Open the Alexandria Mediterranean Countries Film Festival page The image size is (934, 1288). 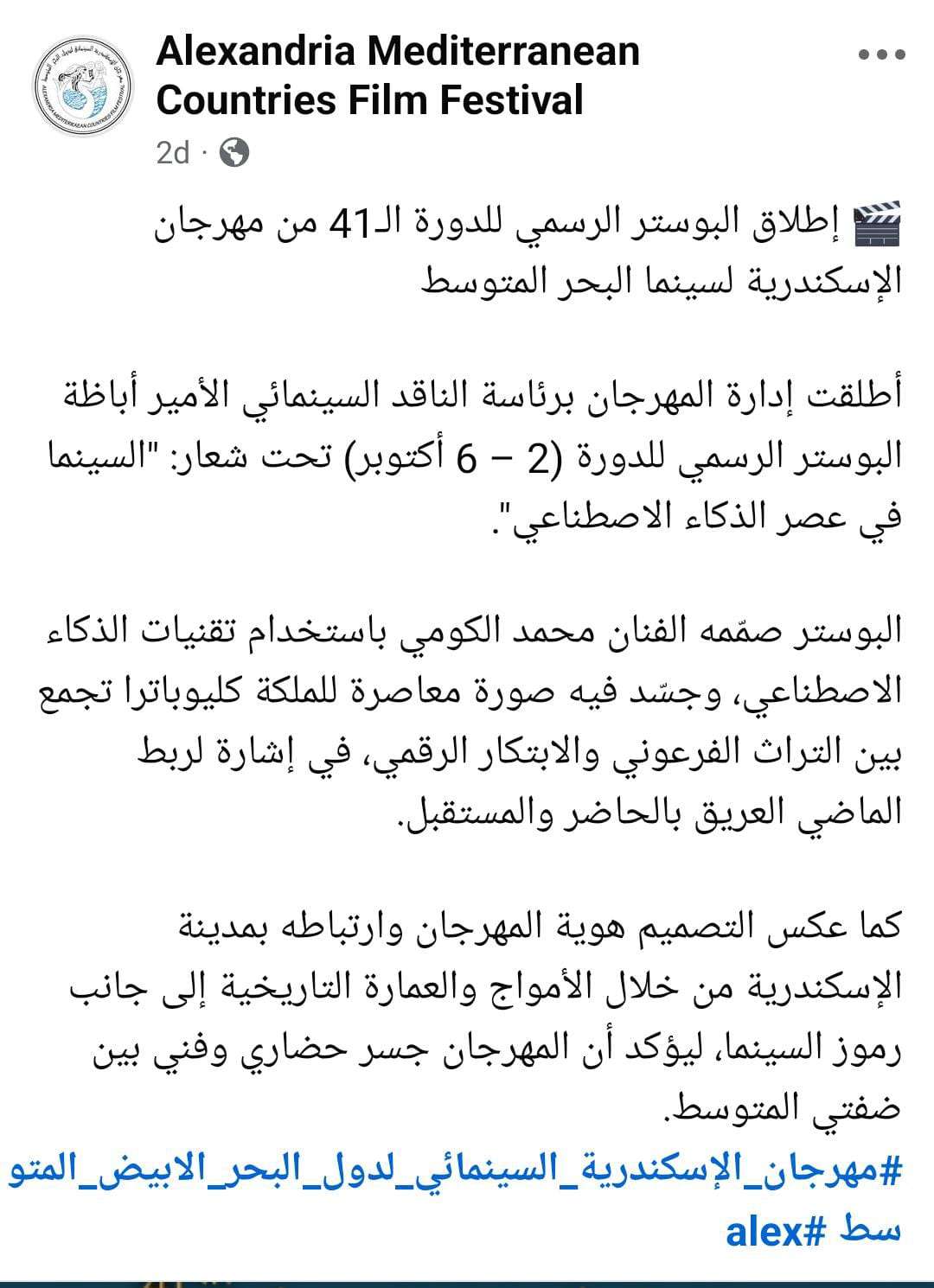click(398, 76)
